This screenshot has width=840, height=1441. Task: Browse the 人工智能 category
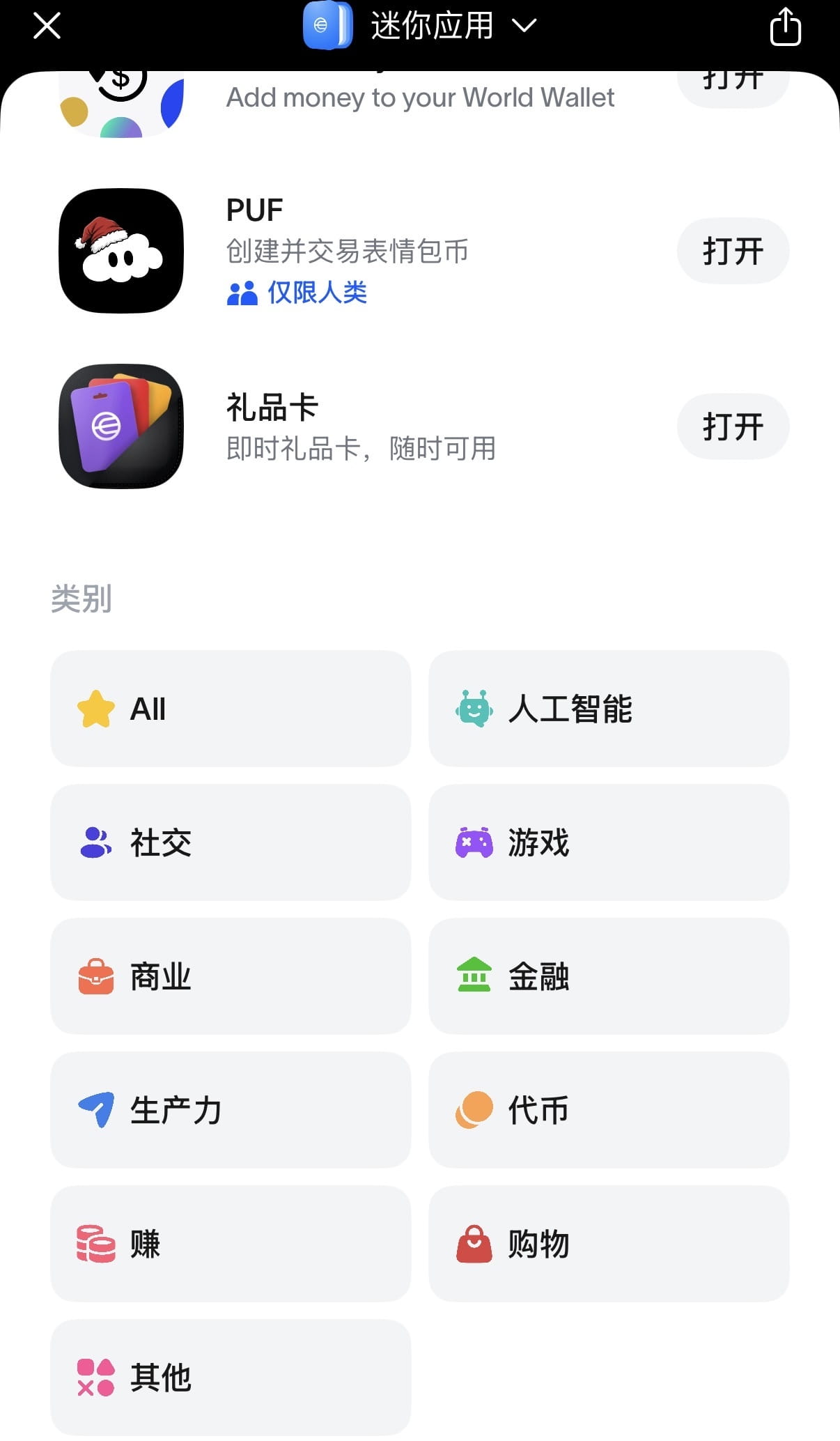point(609,709)
